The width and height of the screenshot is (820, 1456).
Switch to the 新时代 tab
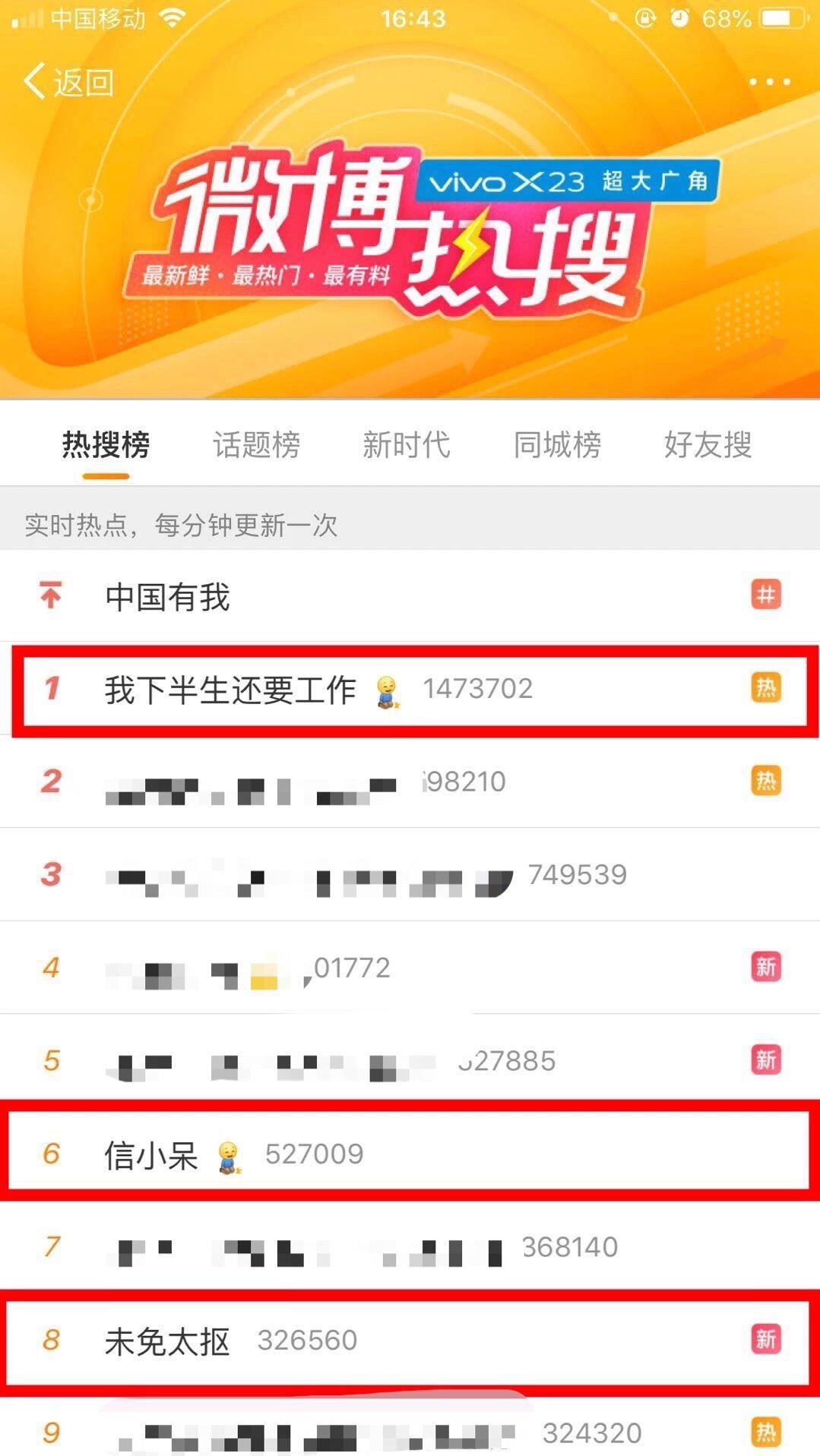point(406,444)
